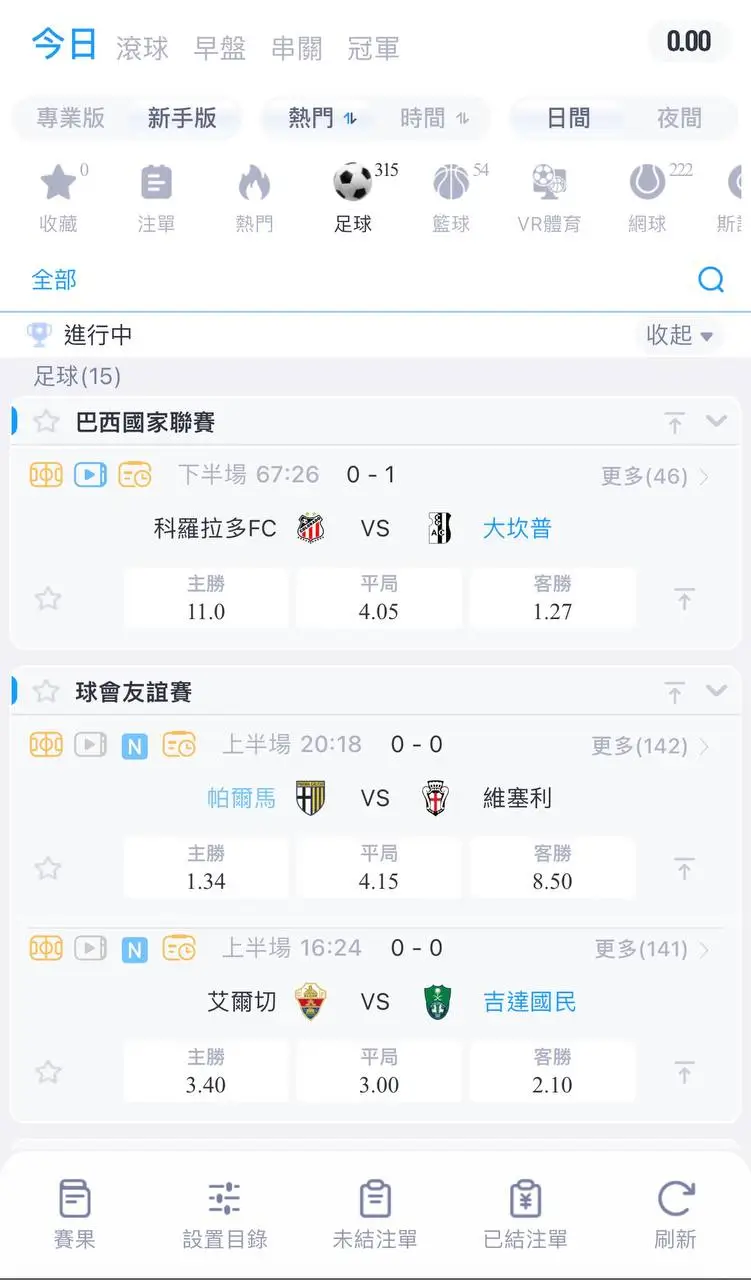Click the 大坎普 team name link
Image resolution: width=751 pixels, height=1280 pixels.
click(517, 527)
